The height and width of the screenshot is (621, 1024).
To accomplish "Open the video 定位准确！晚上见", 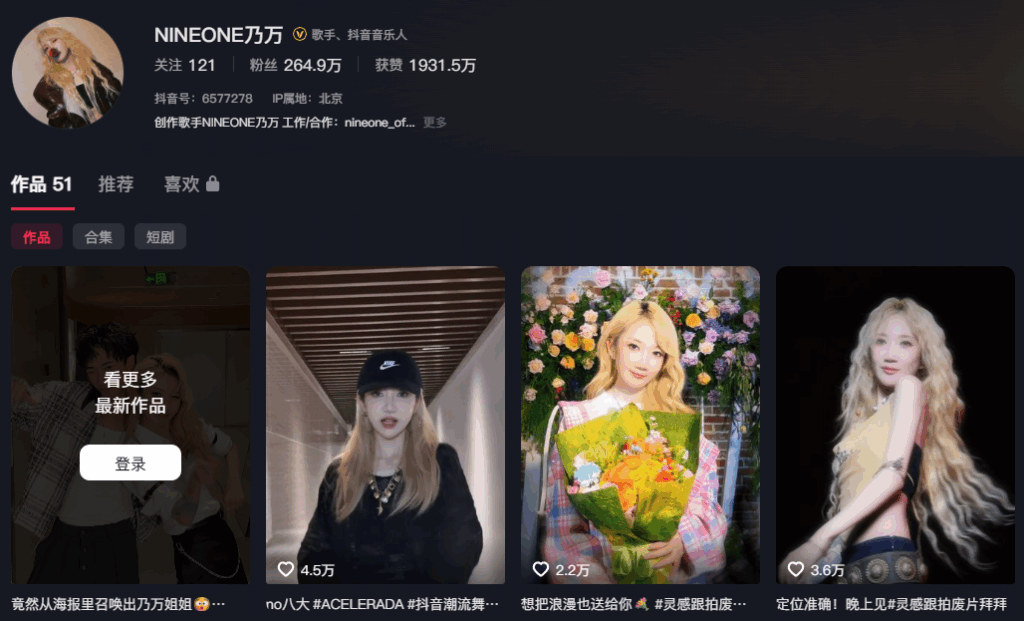I will coord(895,425).
